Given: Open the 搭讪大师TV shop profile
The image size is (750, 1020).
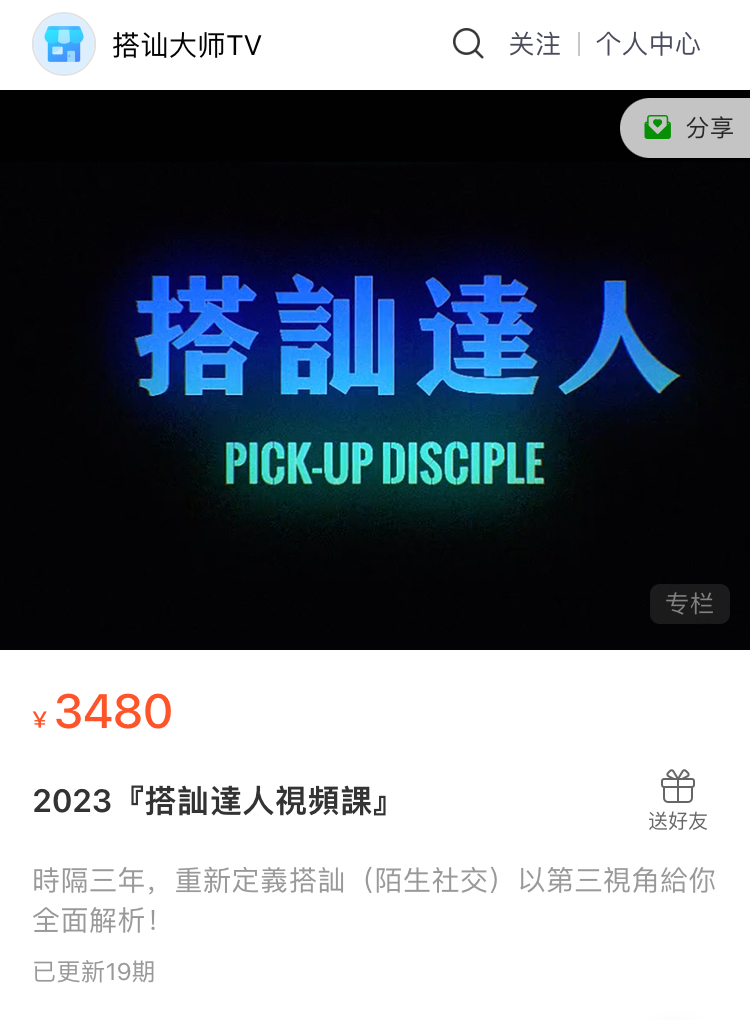Looking at the screenshot, I should (148, 45).
